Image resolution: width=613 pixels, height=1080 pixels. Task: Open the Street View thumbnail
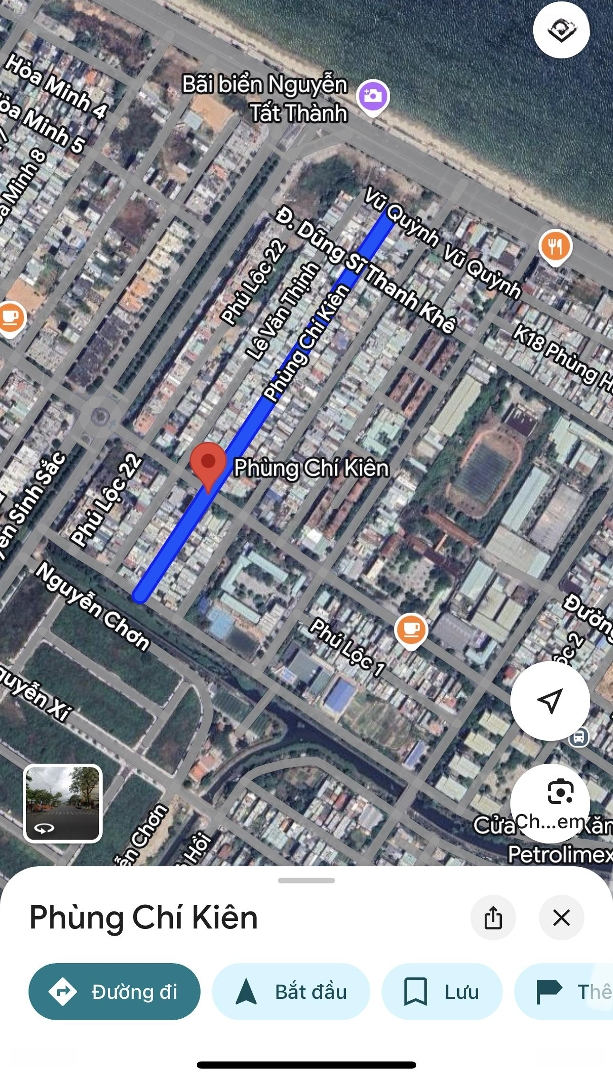[x=62, y=803]
